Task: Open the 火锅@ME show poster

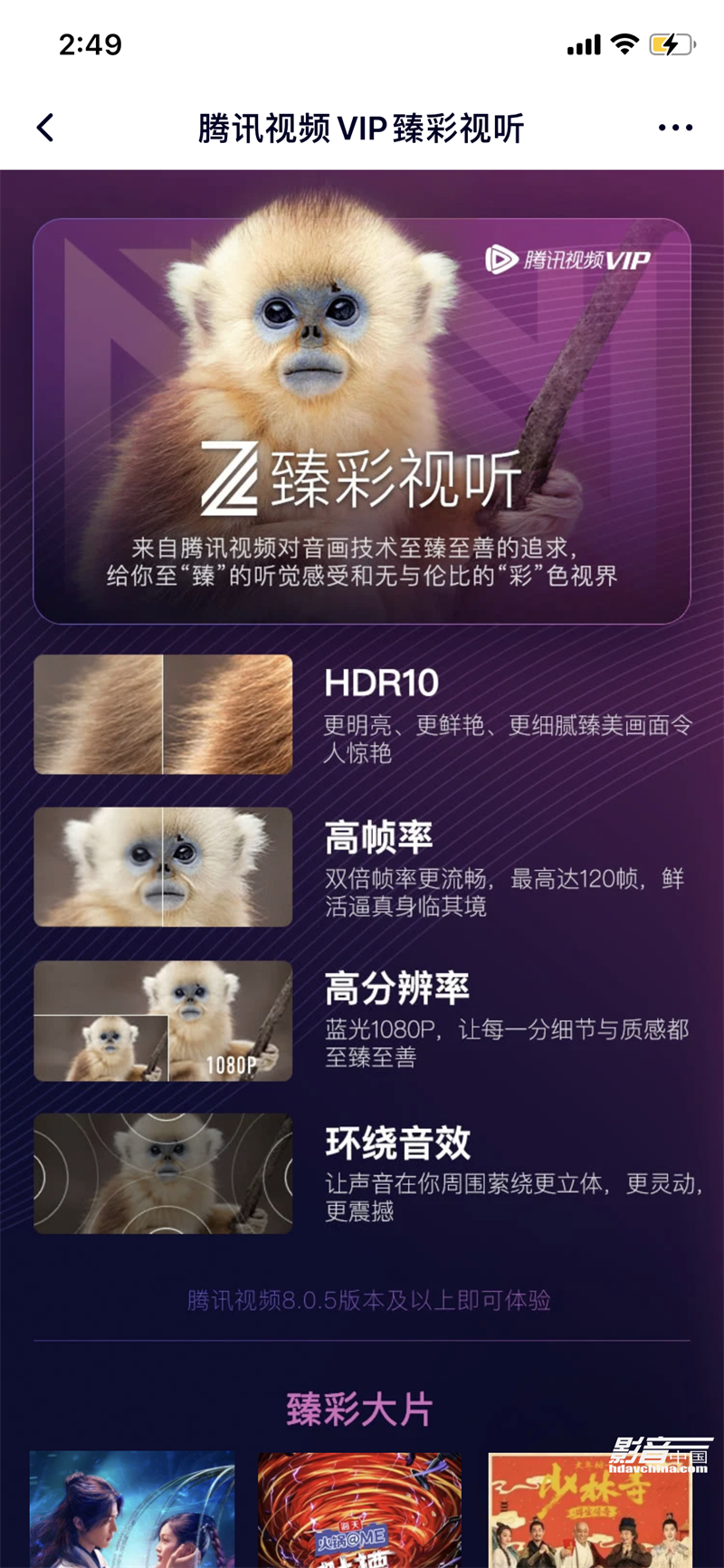Action: click(359, 1509)
